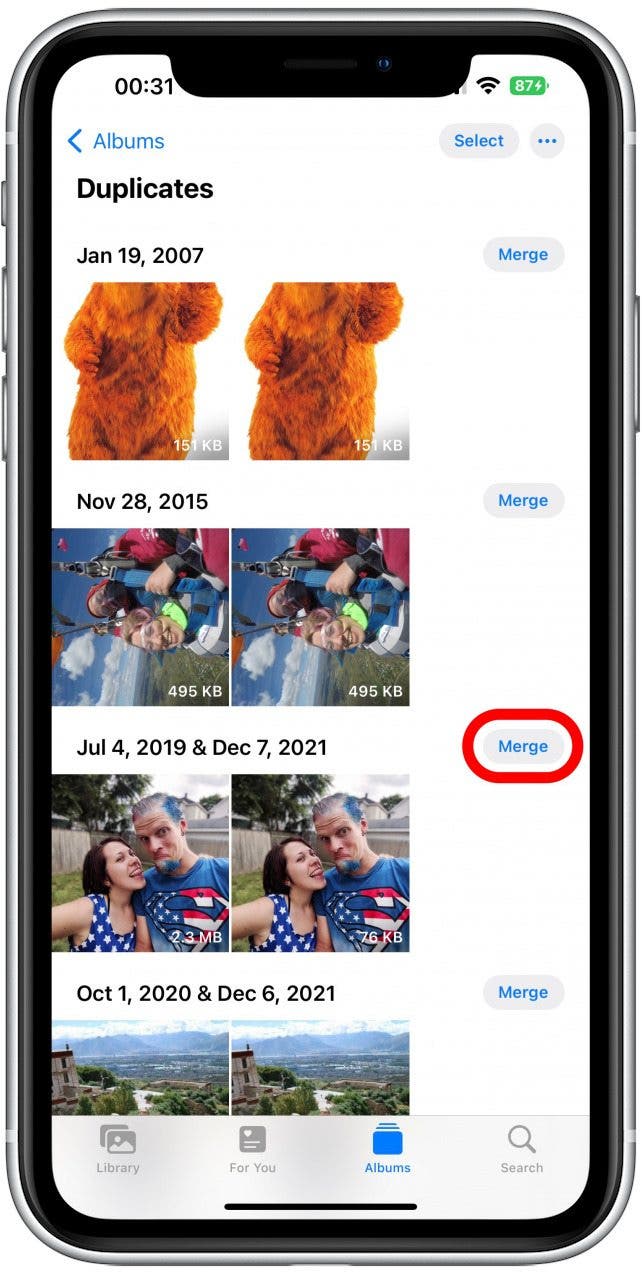Viewport: 642px width, 1274px height.
Task: Open the second 151 KB bear photo
Action: (x=320, y=371)
